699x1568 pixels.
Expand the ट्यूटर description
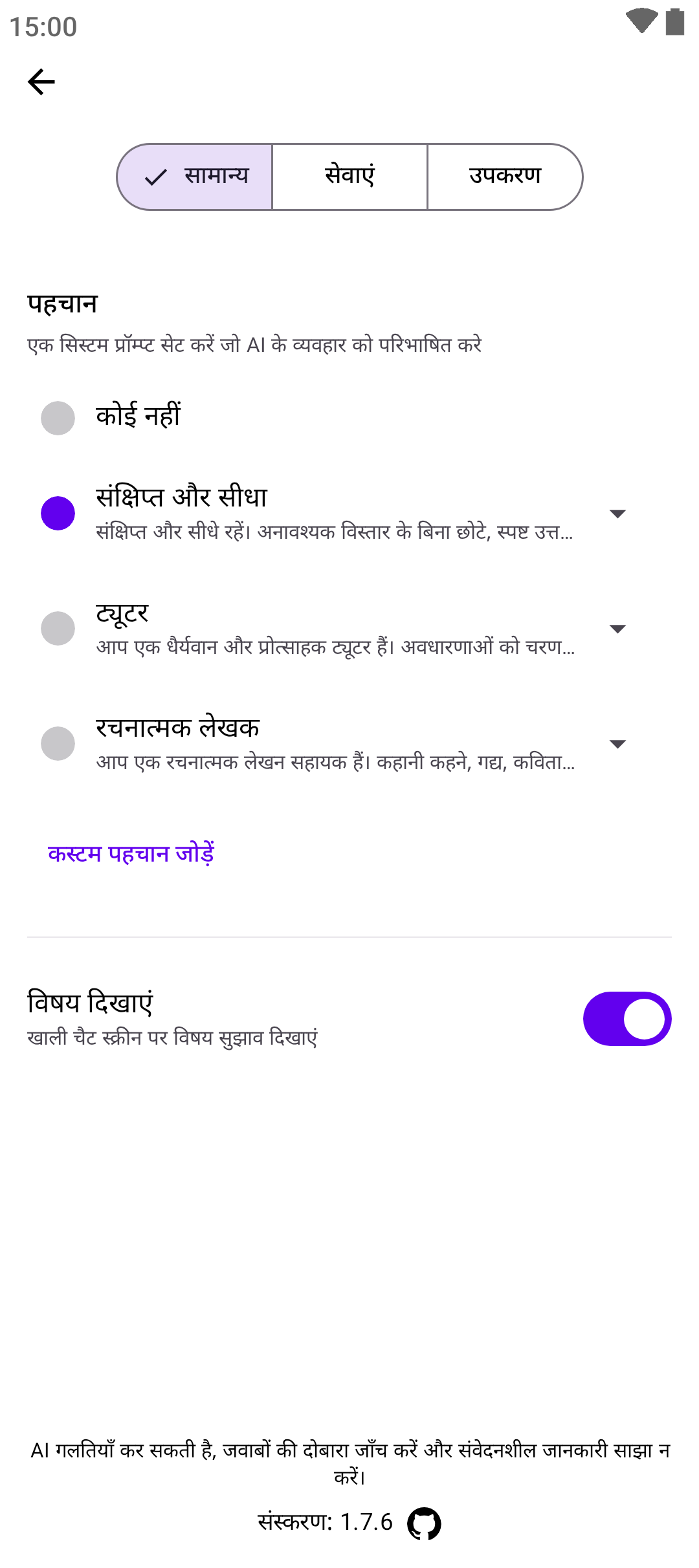pyautogui.click(x=617, y=629)
